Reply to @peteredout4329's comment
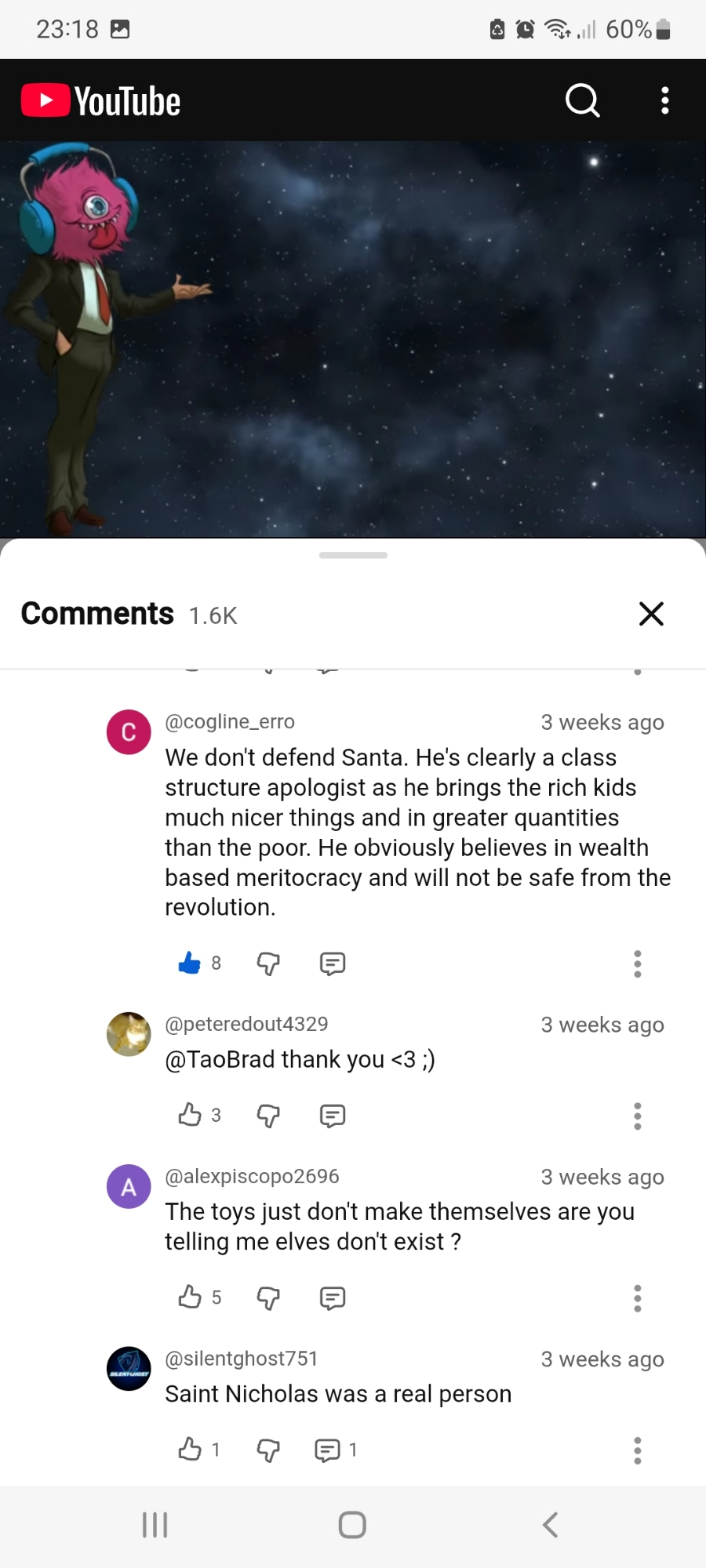Screen dimensions: 706x1568 click(333, 1116)
